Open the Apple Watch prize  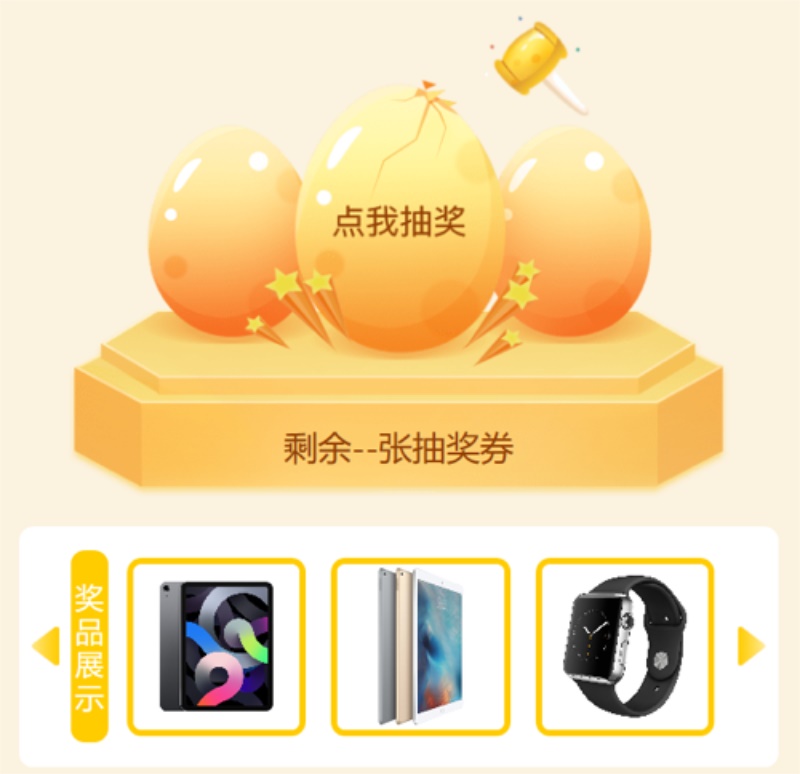point(625,646)
